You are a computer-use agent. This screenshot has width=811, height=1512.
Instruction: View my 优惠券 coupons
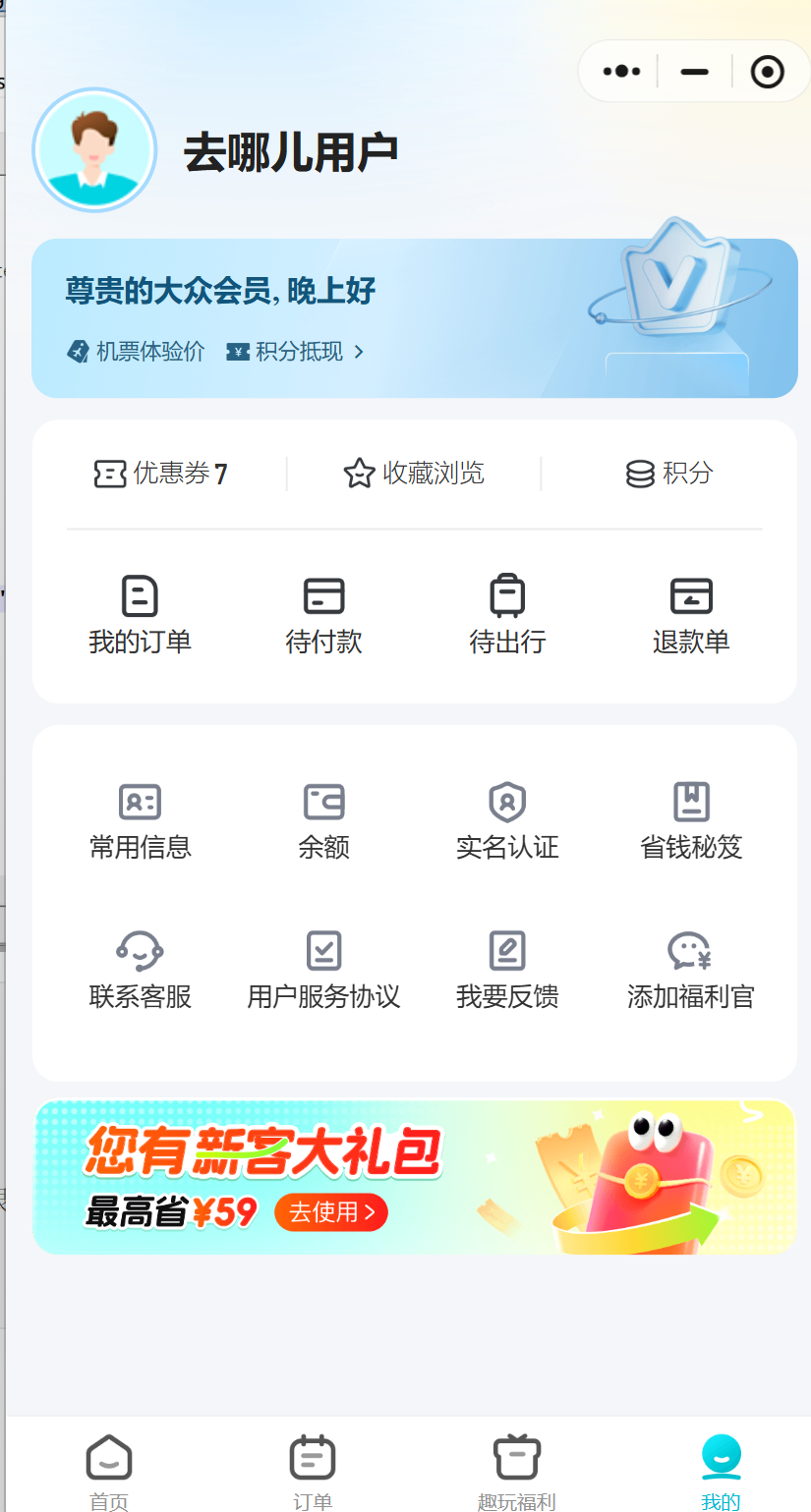[161, 474]
